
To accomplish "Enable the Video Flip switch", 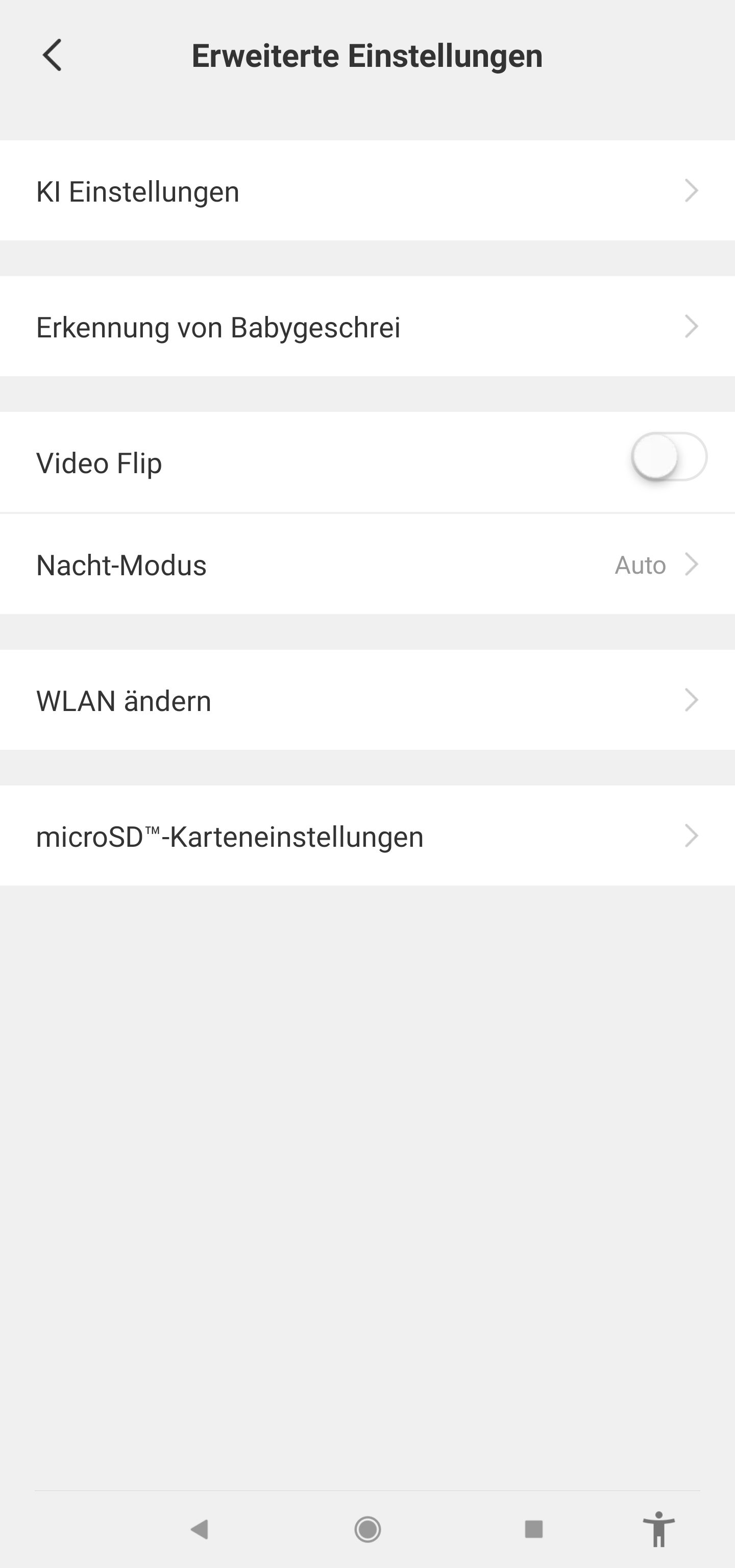I will click(668, 457).
